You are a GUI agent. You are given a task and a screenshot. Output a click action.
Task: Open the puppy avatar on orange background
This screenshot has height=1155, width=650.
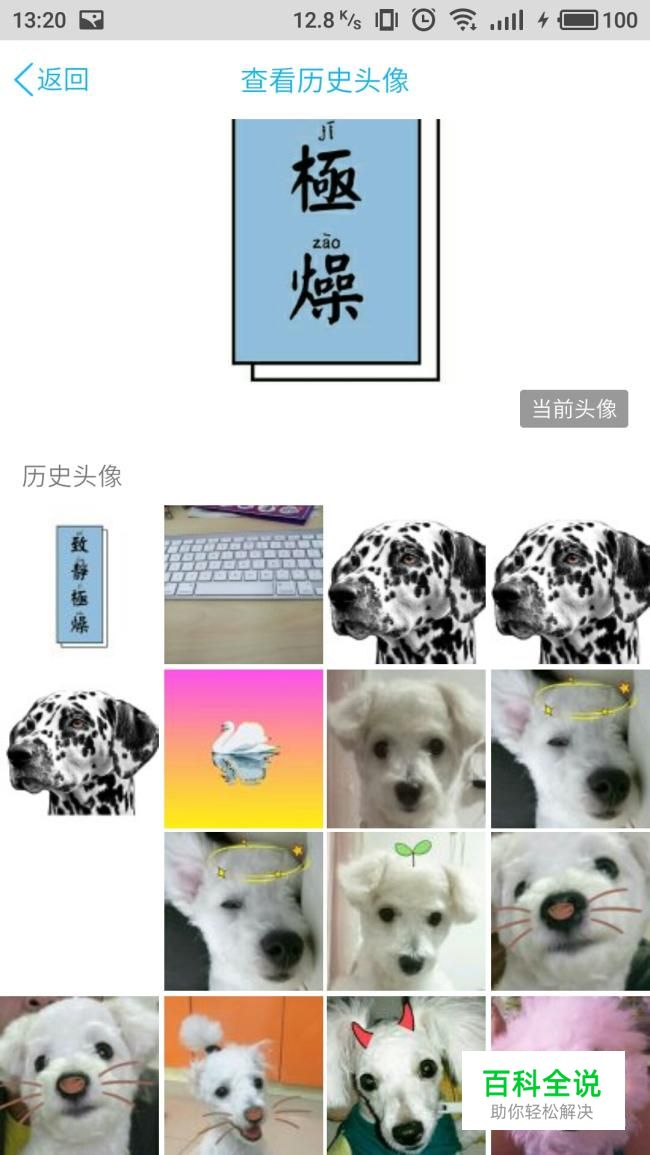point(243,1075)
